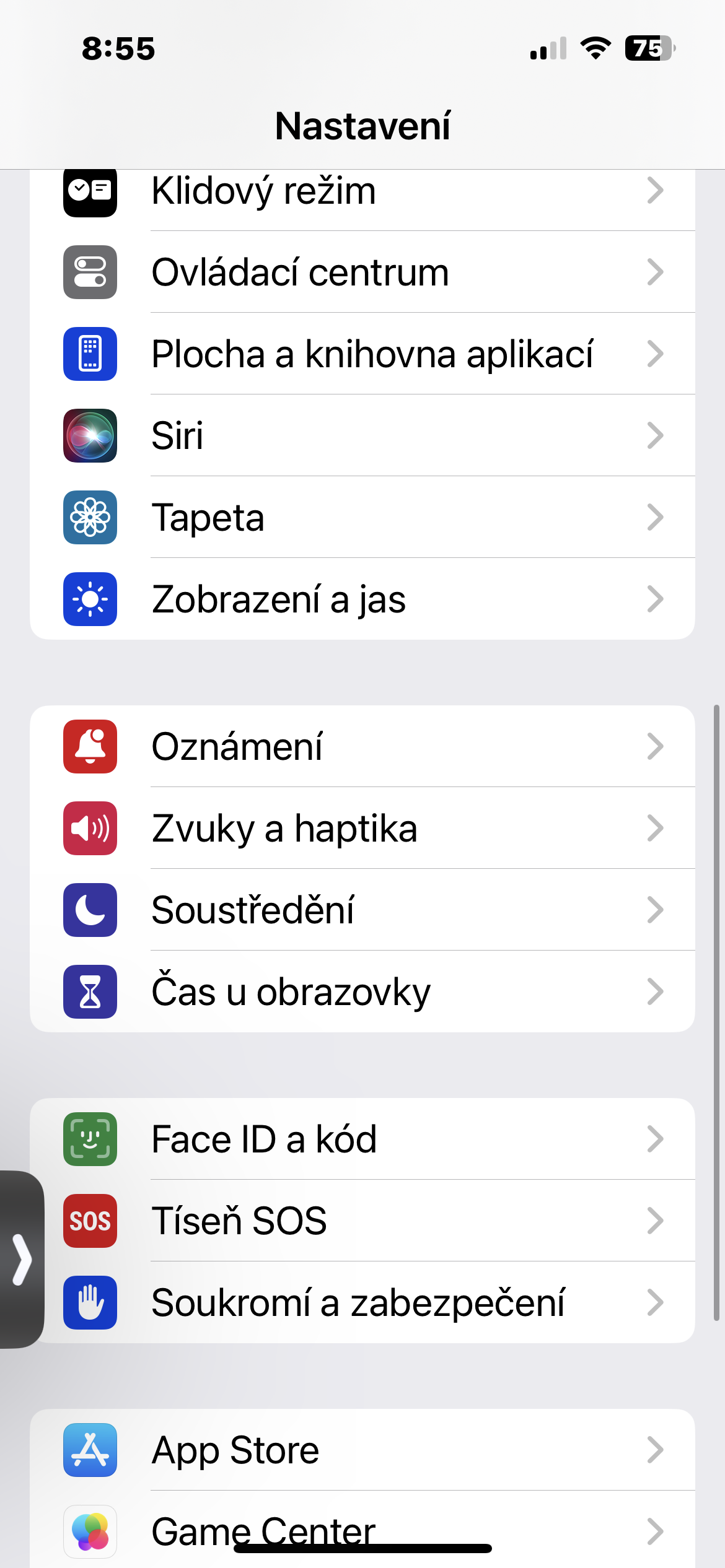Open Ovládací centrum settings

(x=362, y=272)
